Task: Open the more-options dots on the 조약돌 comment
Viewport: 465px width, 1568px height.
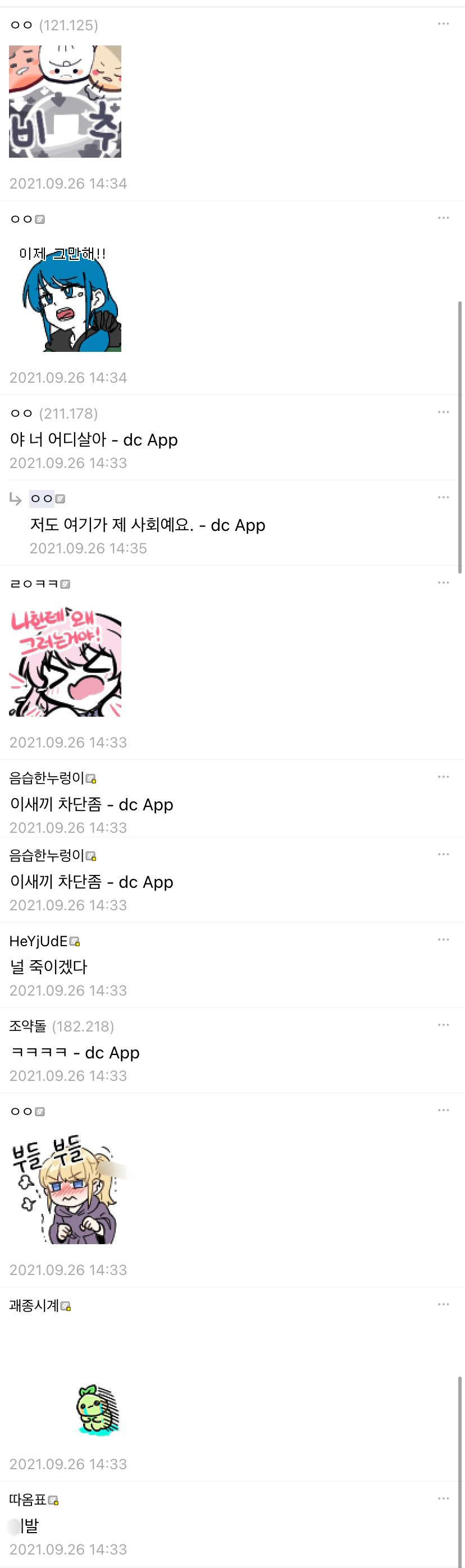Action: [x=443, y=1024]
